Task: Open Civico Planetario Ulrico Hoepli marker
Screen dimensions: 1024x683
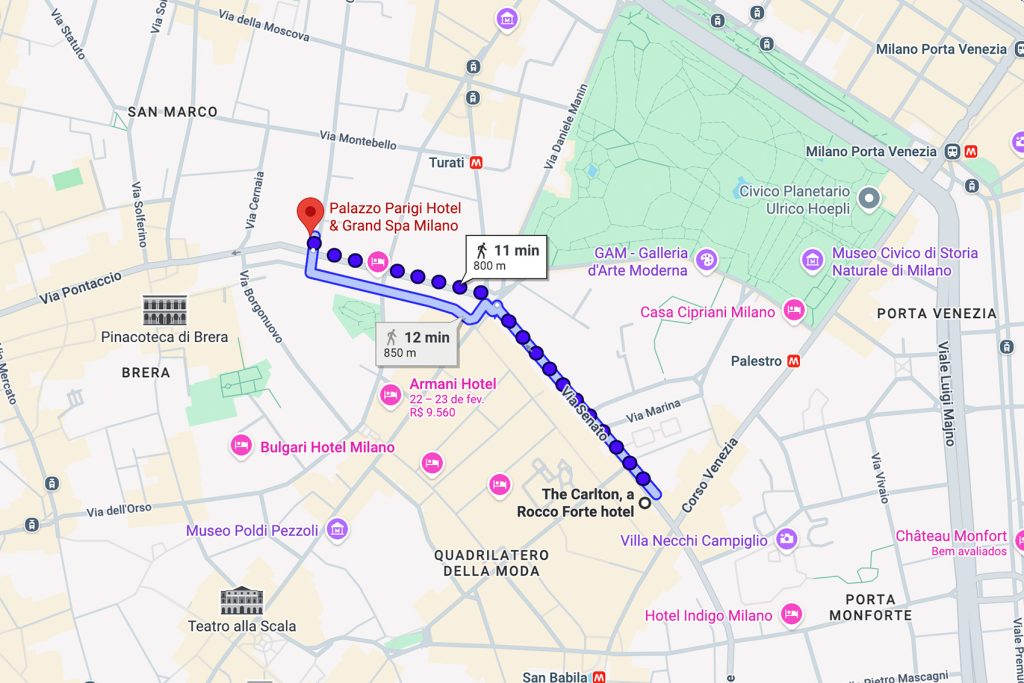Action: (870, 199)
